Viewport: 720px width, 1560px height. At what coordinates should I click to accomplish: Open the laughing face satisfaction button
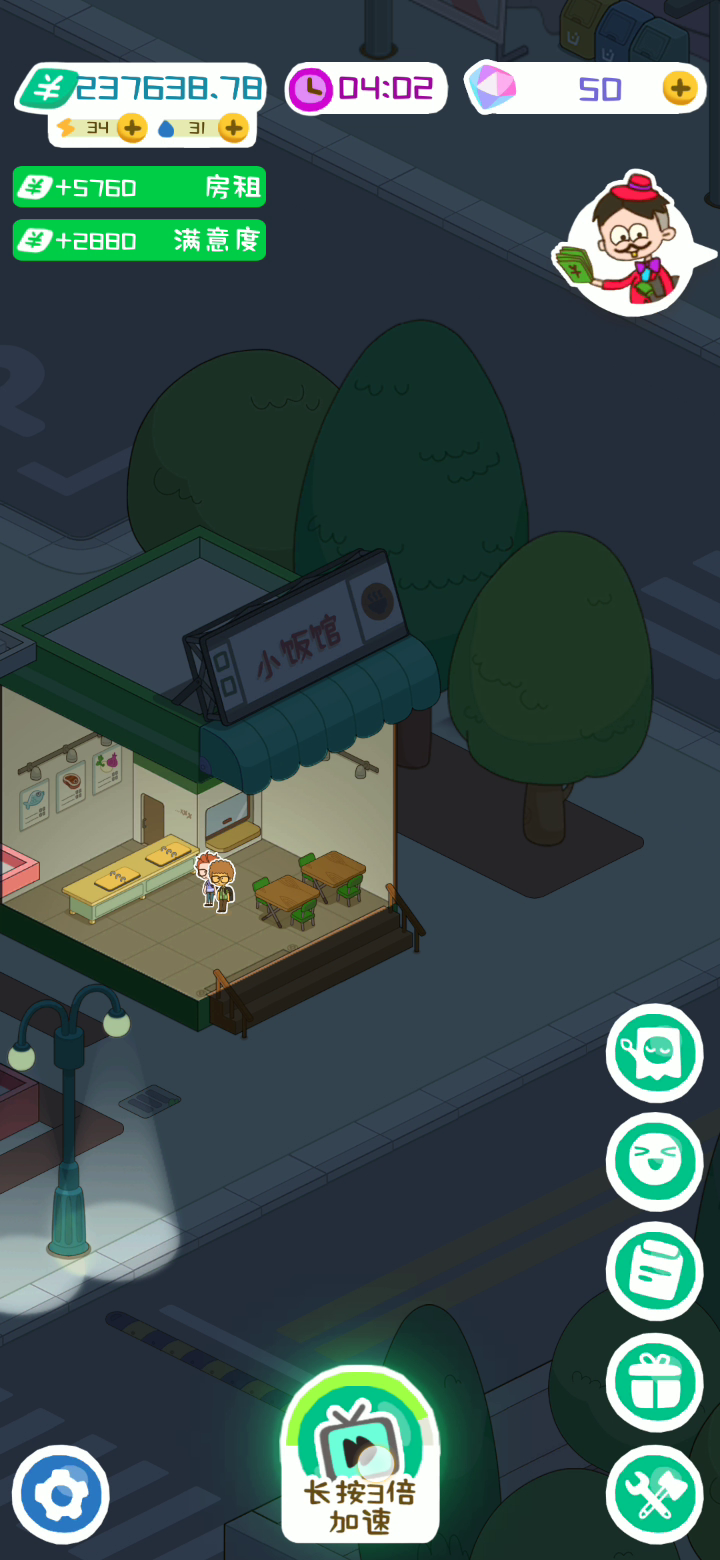(655, 1161)
